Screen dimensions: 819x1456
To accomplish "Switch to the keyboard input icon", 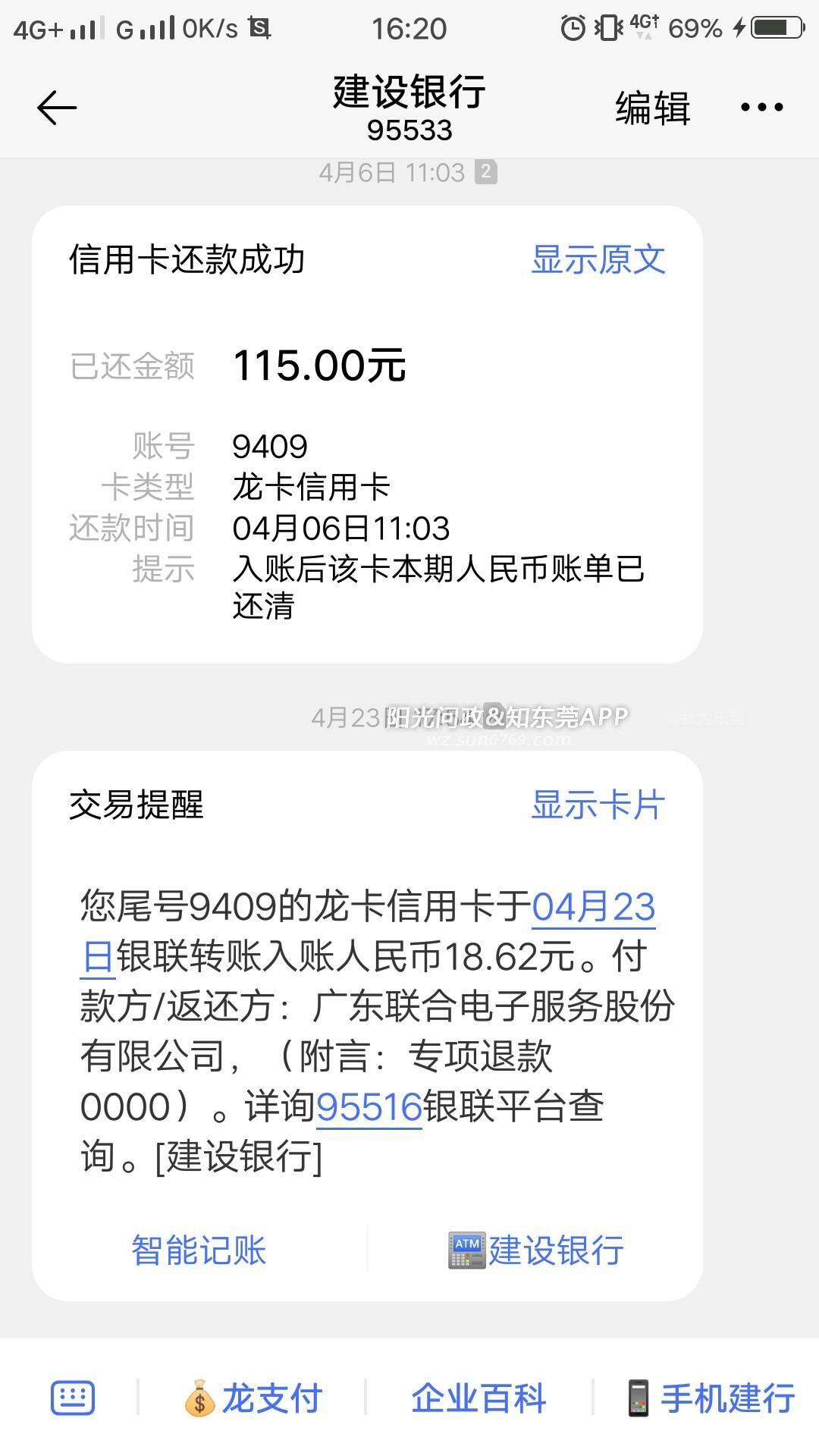I will coord(73,1398).
